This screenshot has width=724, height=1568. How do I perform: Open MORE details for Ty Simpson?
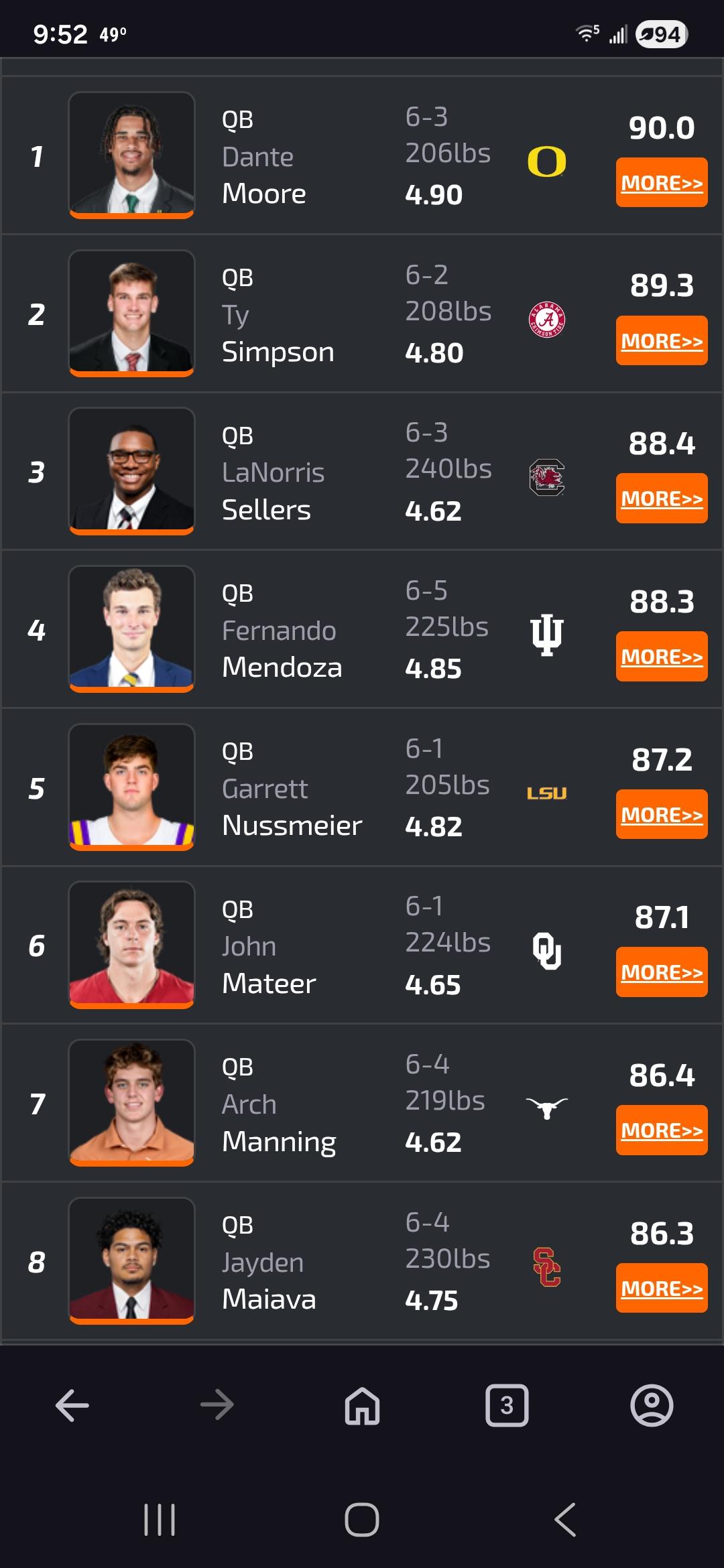[662, 340]
